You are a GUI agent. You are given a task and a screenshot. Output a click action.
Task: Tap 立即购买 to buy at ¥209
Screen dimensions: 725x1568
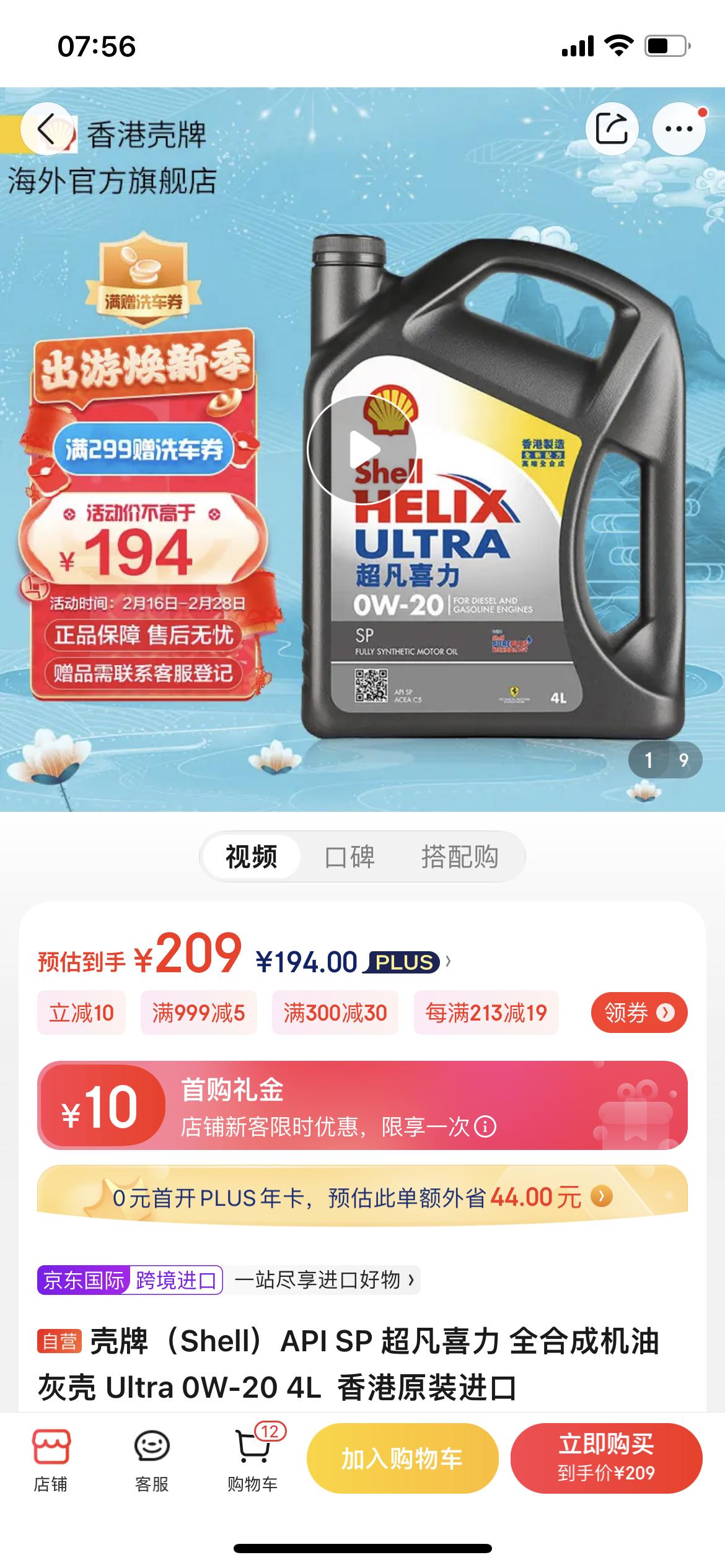(606, 1458)
